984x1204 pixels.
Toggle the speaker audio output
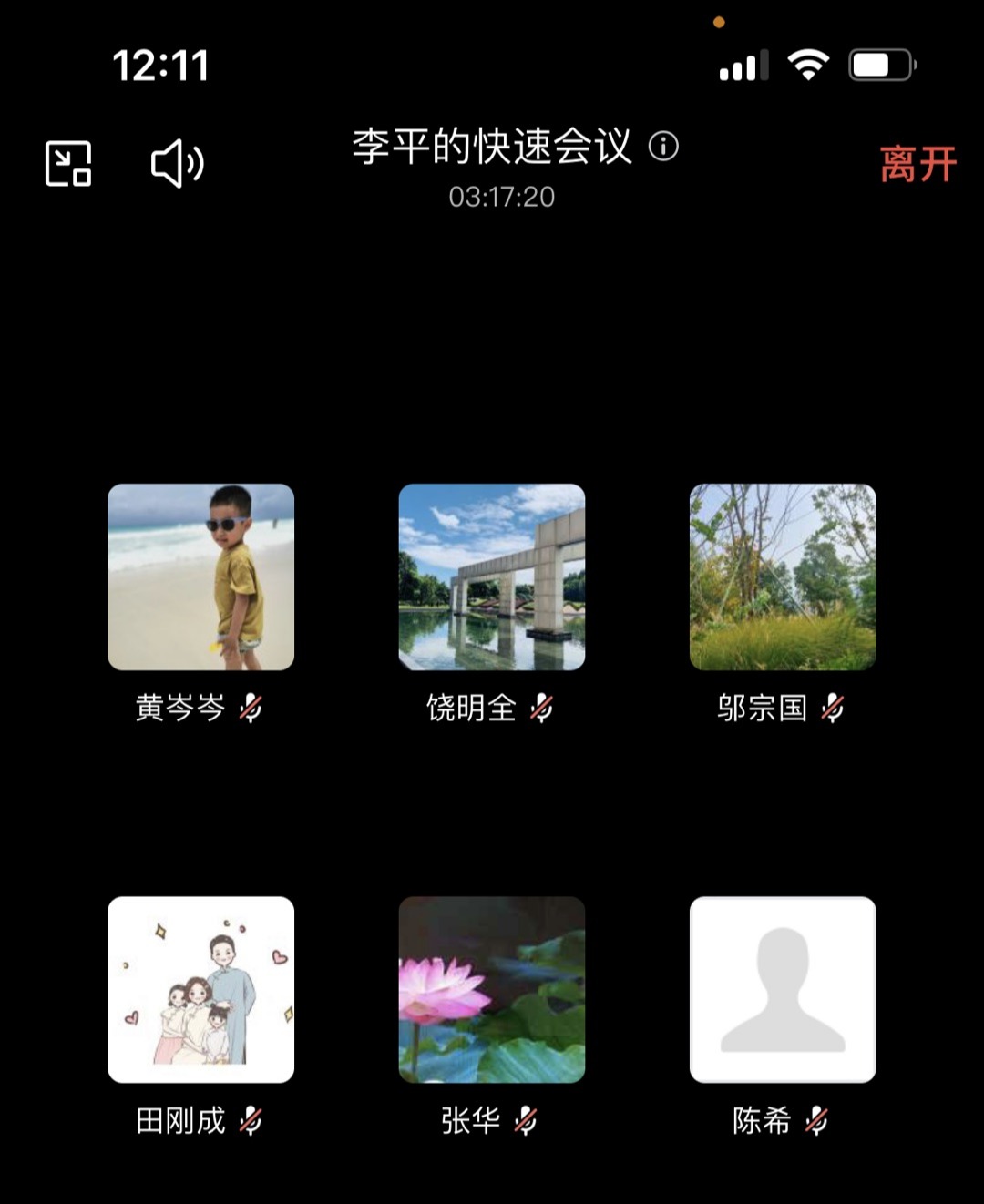[177, 164]
